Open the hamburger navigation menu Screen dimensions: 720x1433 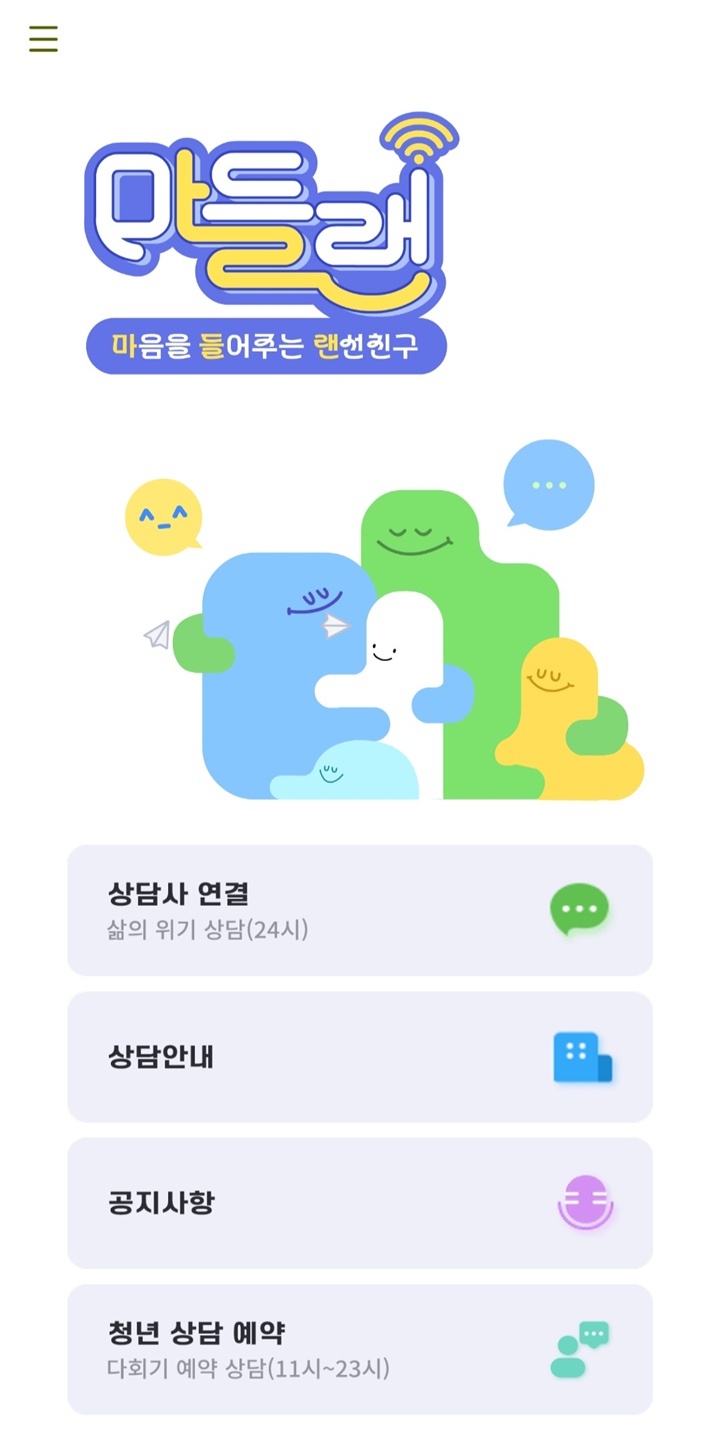coord(43,38)
